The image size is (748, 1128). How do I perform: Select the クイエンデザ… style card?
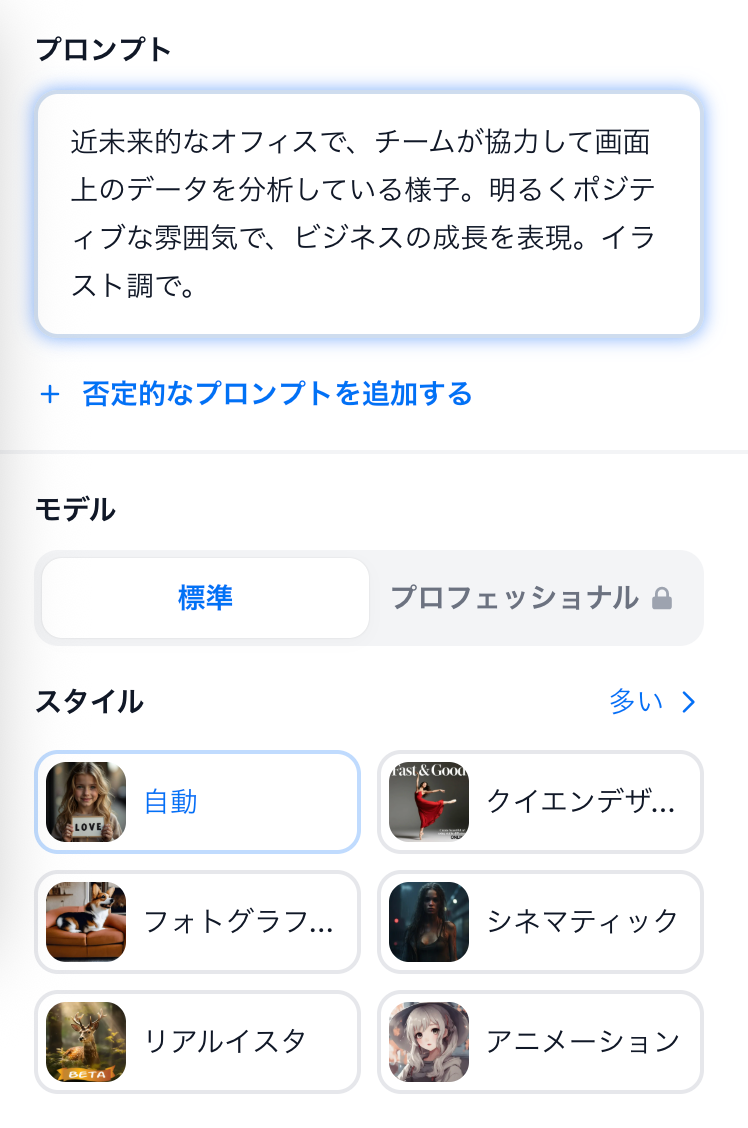click(540, 802)
